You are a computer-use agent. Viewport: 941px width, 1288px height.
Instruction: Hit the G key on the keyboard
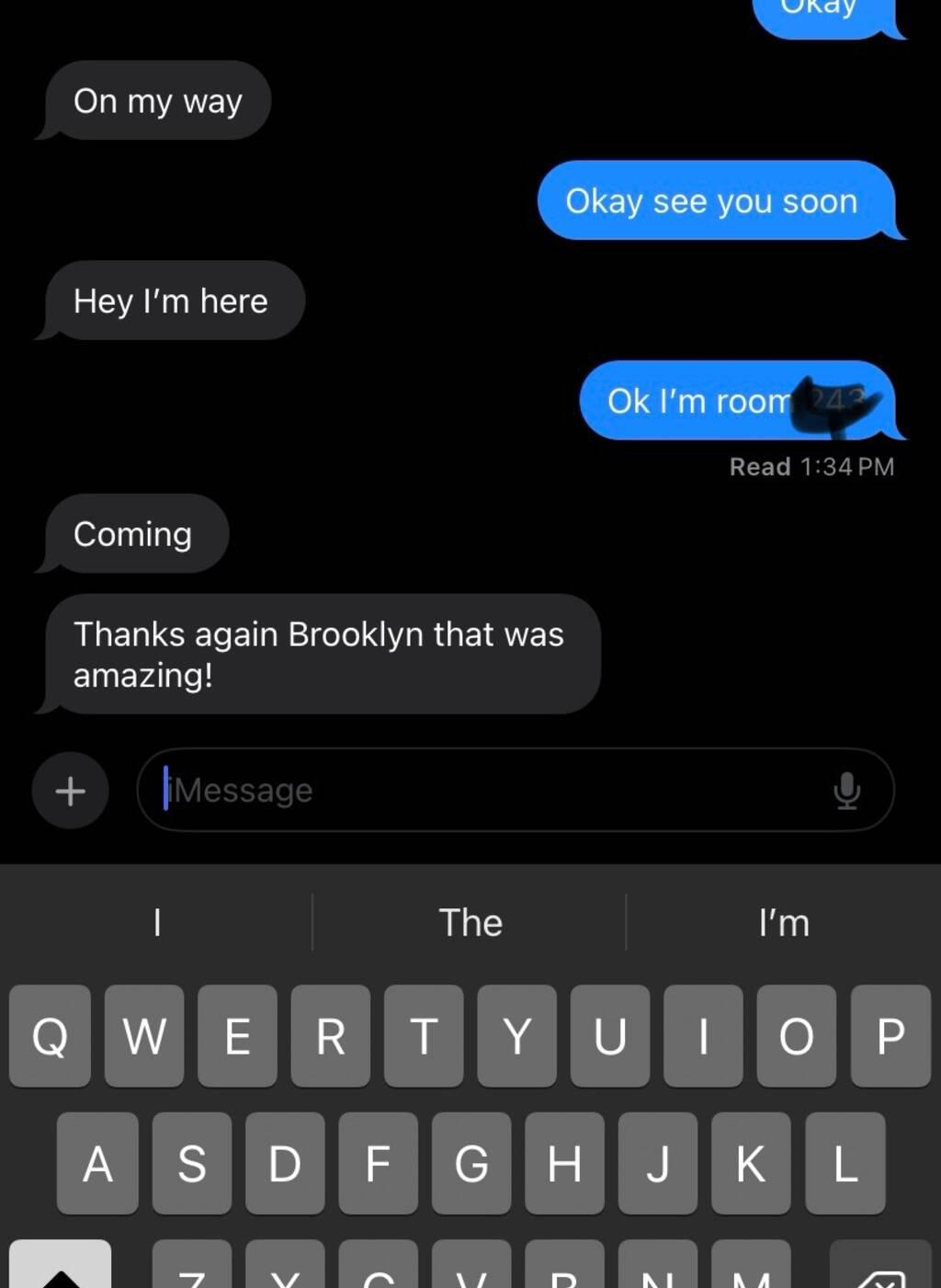(470, 1164)
